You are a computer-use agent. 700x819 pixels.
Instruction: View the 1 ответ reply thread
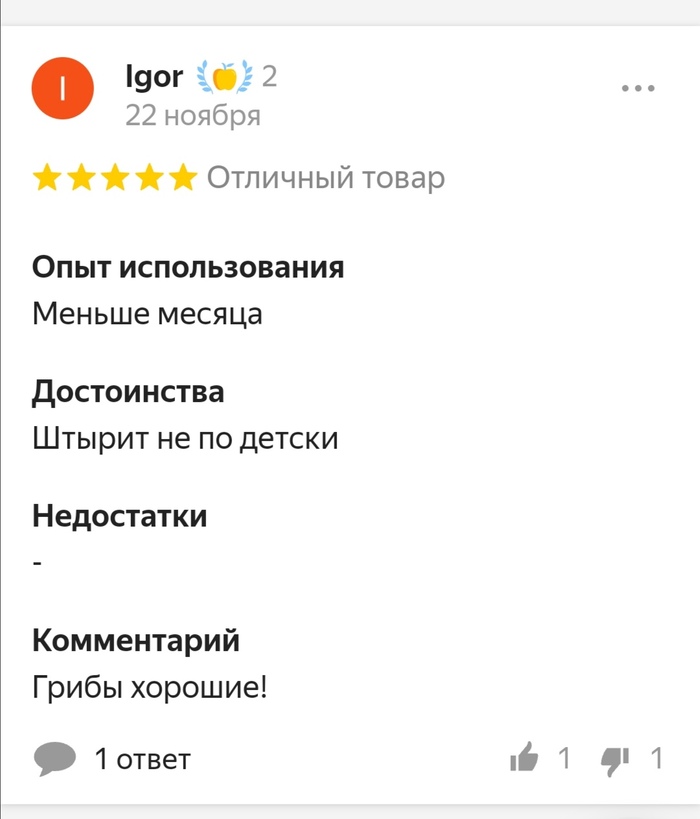coord(112,759)
